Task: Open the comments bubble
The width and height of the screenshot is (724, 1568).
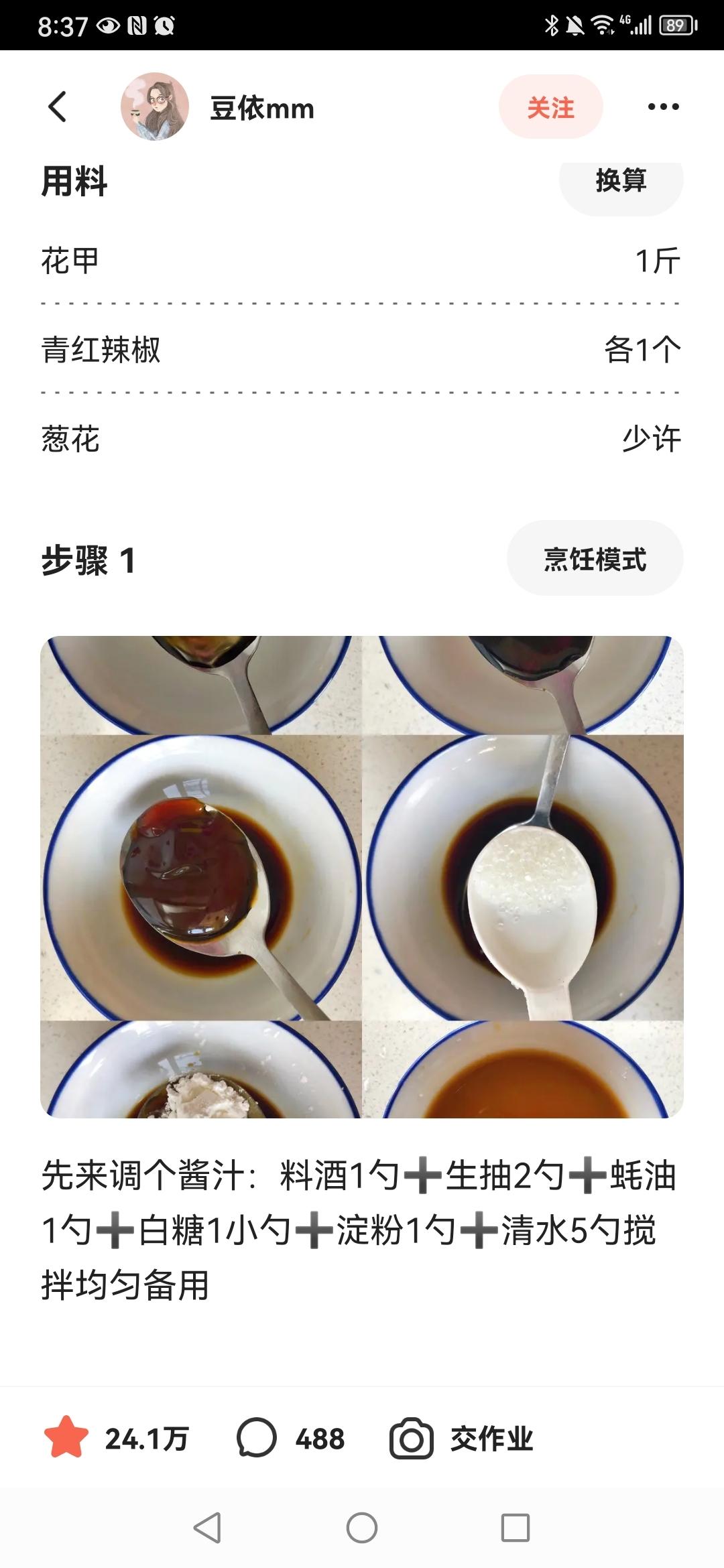Action: point(256,1438)
